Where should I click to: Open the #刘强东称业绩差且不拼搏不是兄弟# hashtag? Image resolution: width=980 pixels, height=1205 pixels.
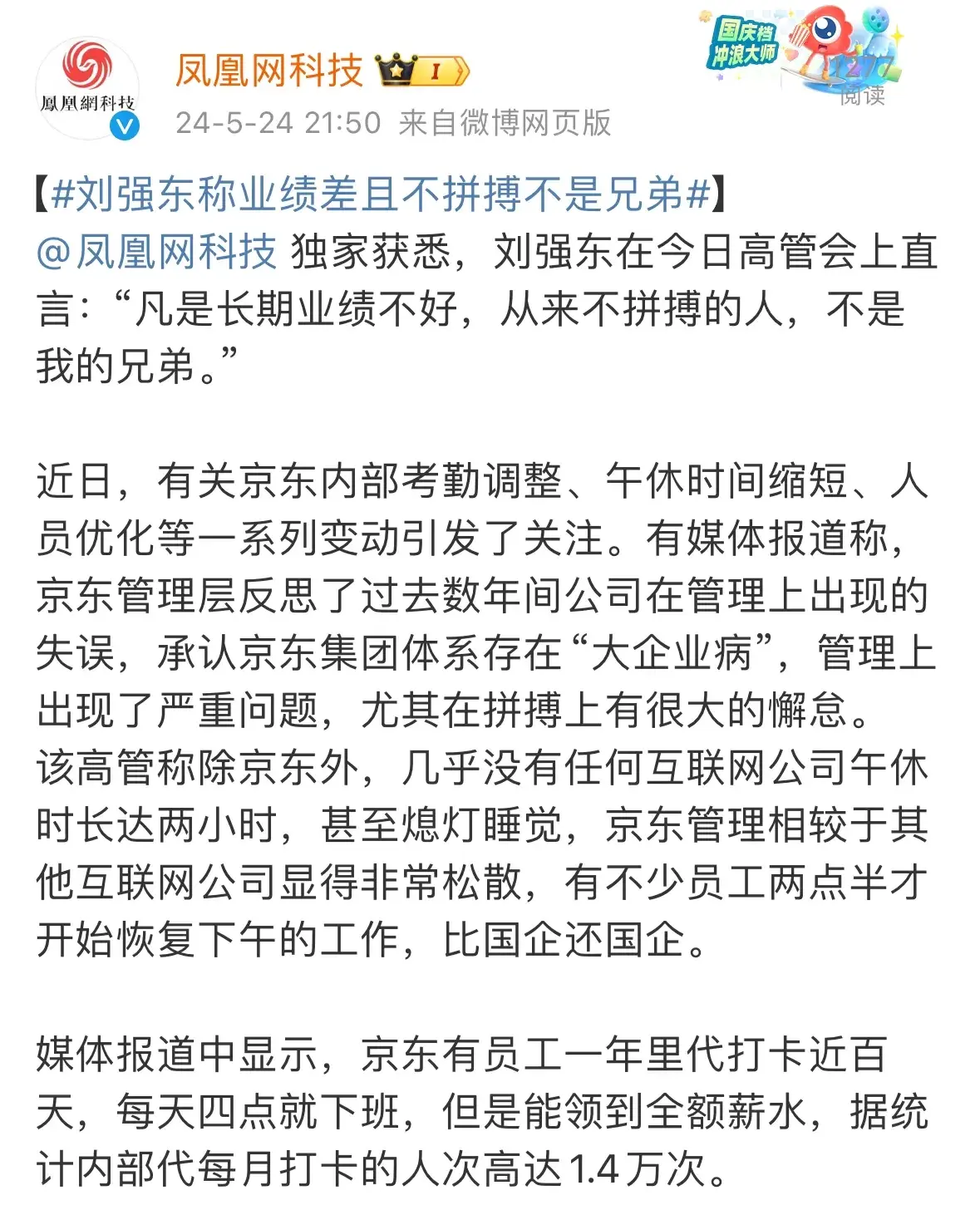382,194
